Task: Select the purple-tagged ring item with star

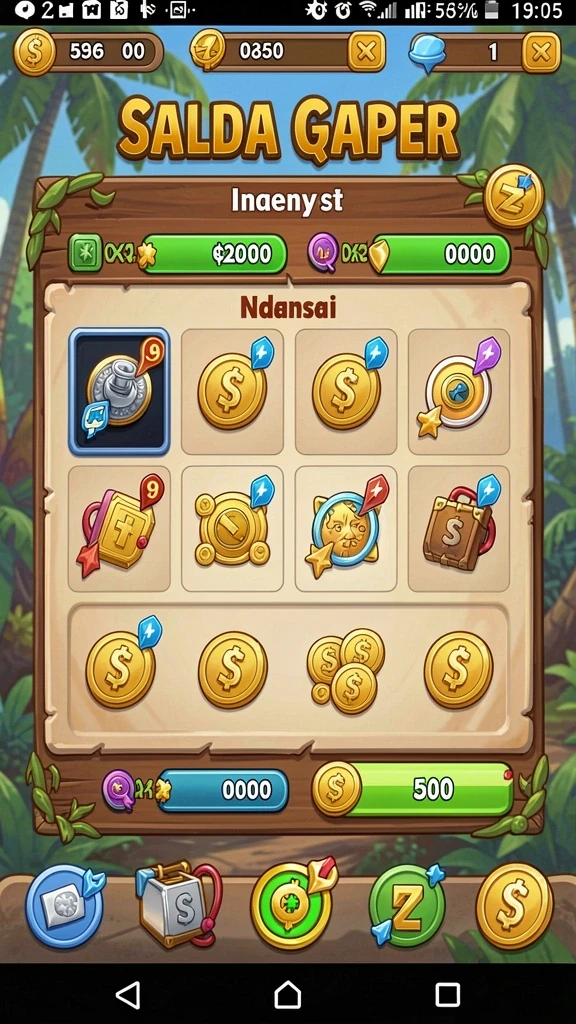Action: [459, 391]
